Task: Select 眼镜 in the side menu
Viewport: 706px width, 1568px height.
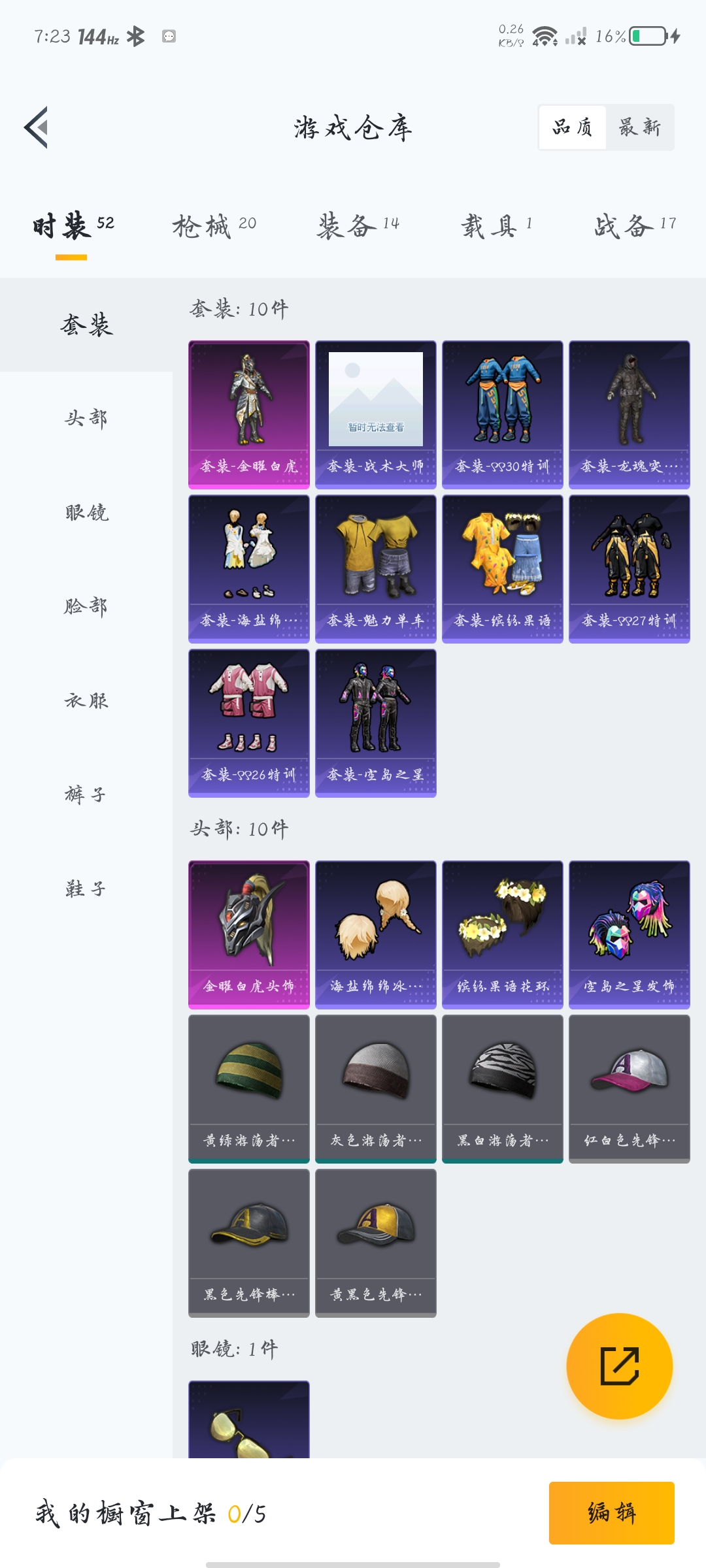Action: click(x=86, y=513)
